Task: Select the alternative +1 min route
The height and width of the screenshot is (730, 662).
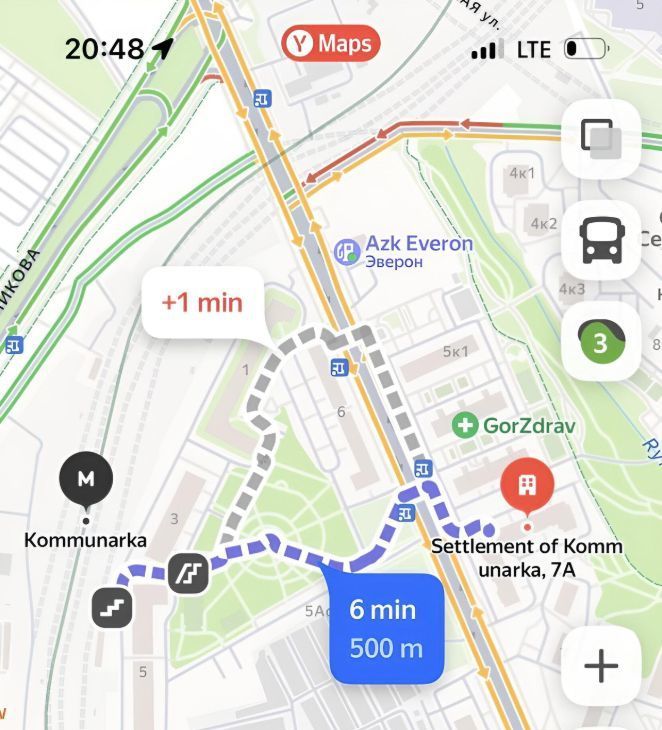Action: [203, 302]
